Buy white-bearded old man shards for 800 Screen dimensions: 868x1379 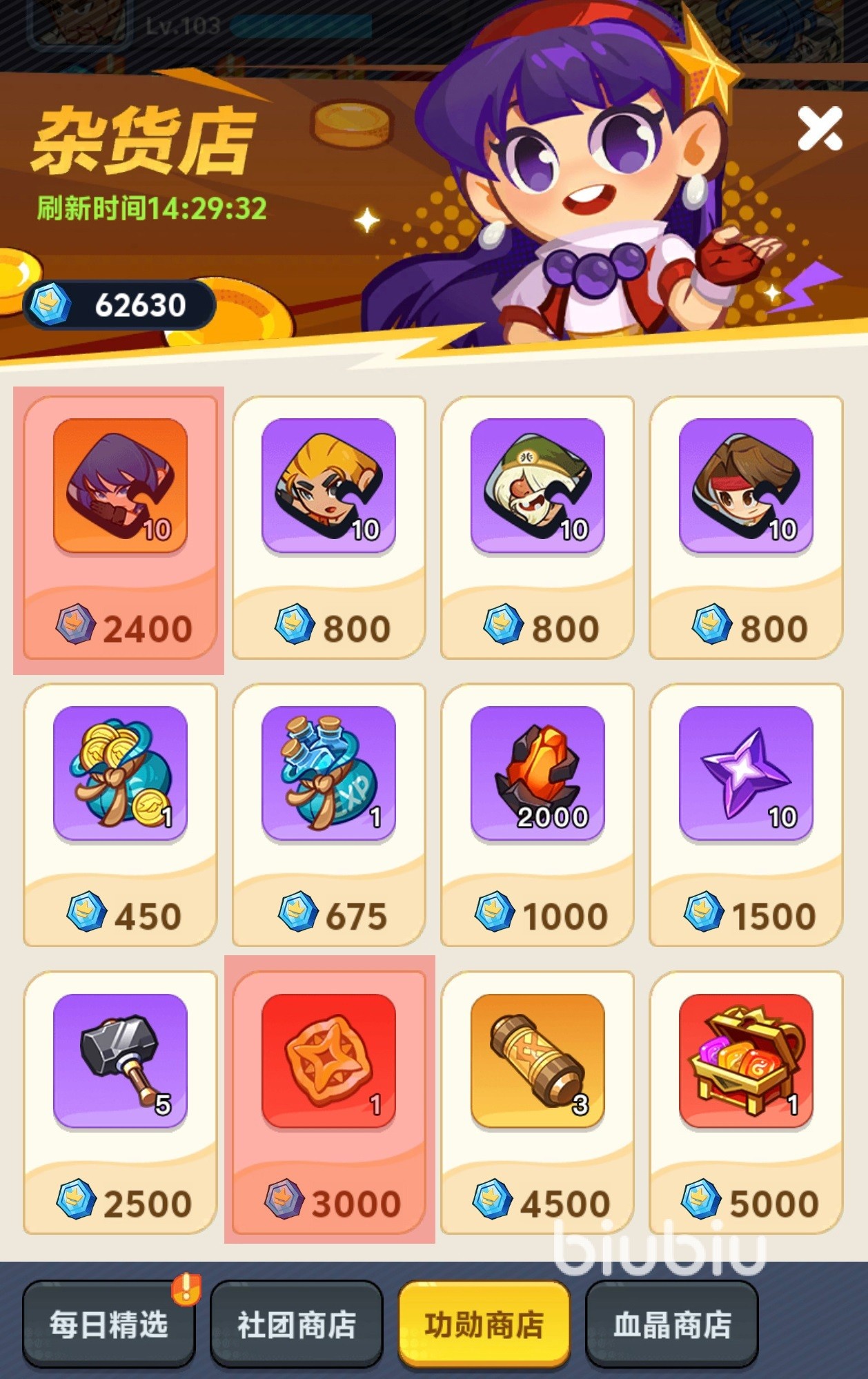[537, 528]
